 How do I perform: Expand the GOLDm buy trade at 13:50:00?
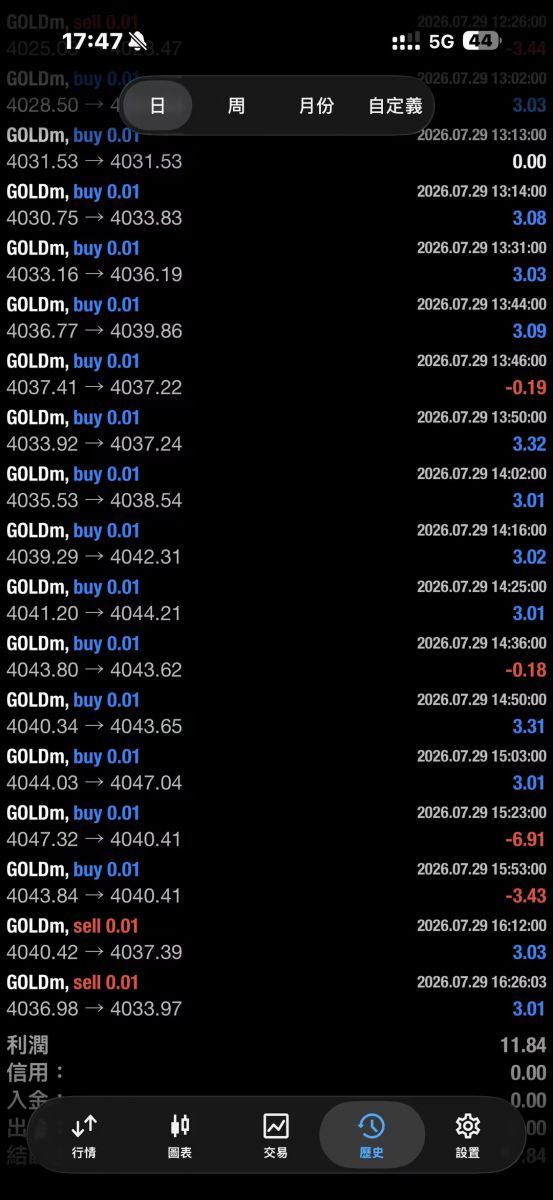276,430
